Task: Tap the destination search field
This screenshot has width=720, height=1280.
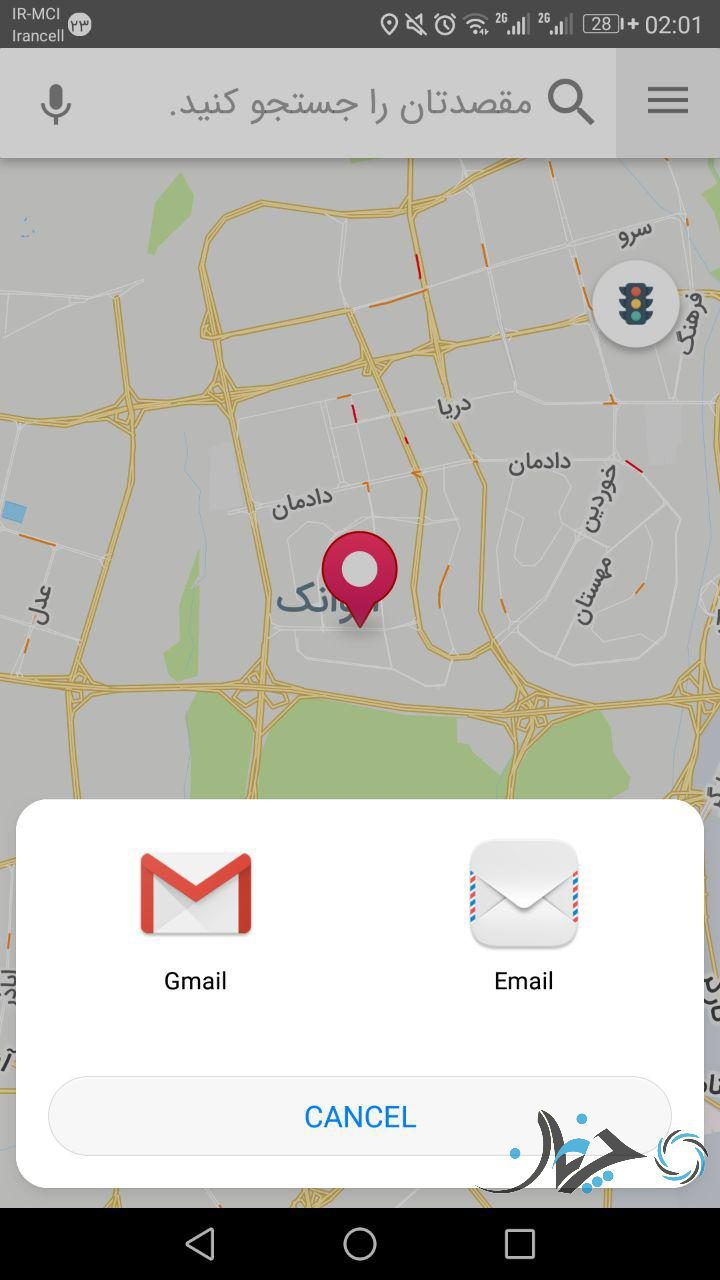Action: click(350, 103)
